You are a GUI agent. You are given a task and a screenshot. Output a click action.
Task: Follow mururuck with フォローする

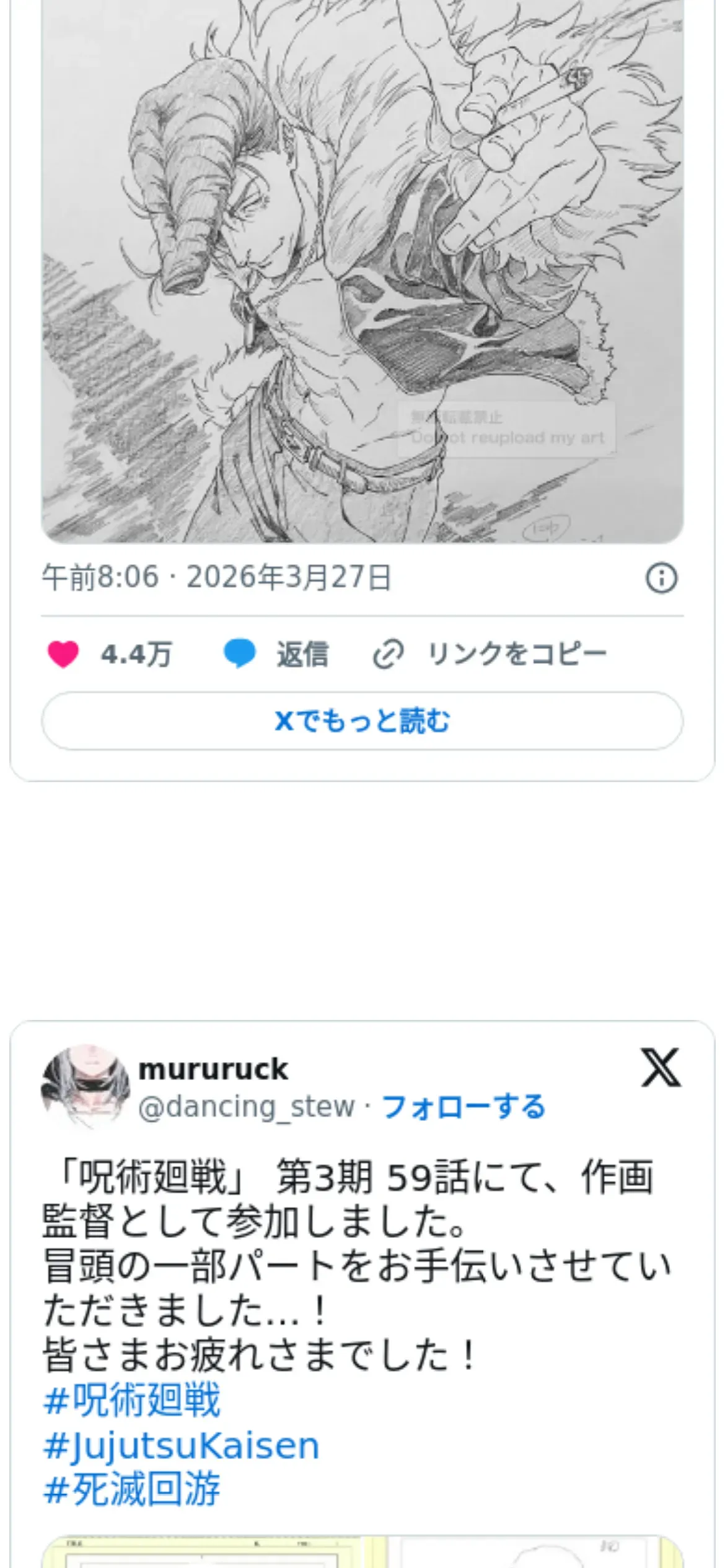463,1107
